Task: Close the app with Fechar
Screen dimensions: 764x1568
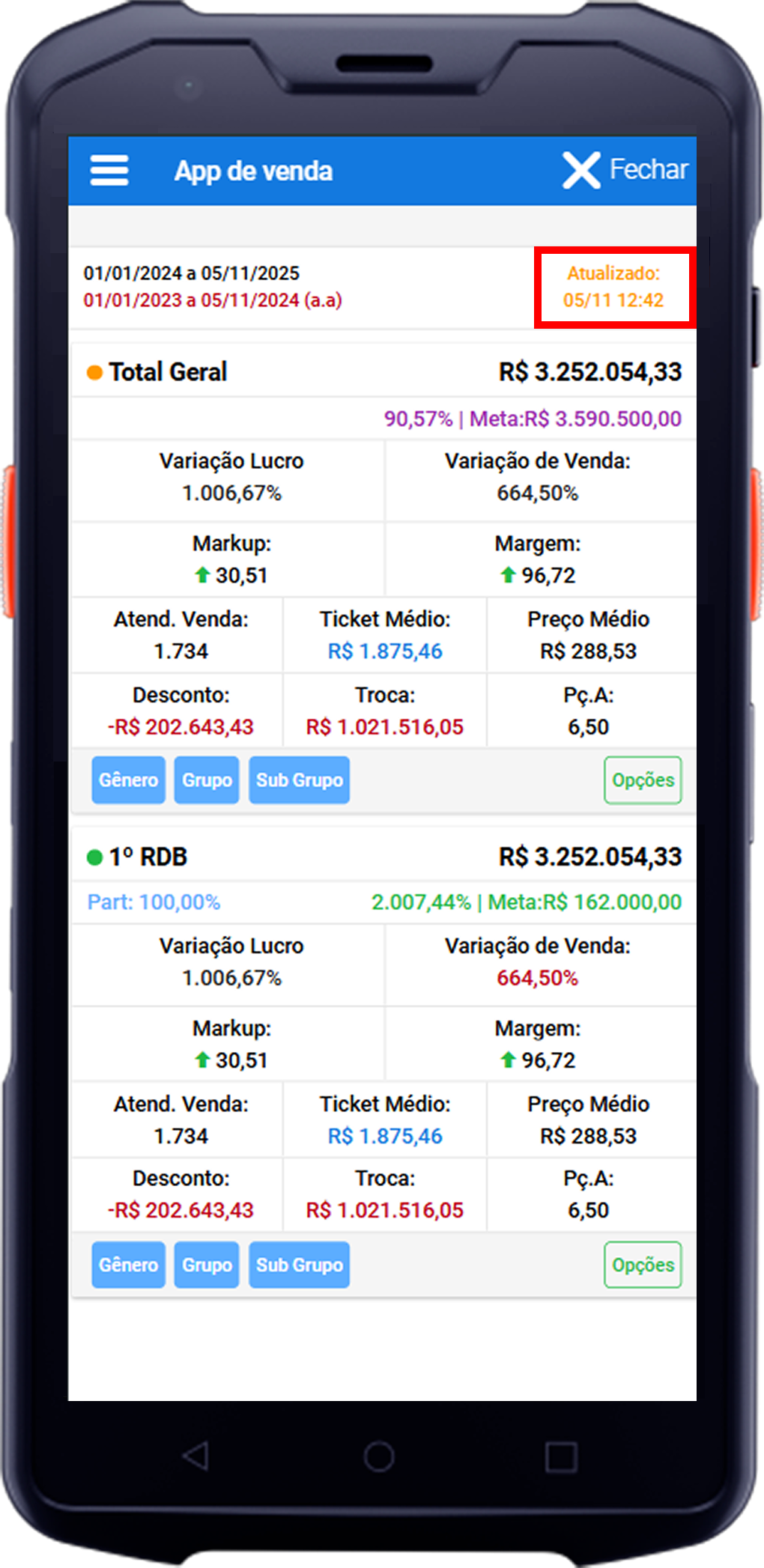Action: (625, 170)
